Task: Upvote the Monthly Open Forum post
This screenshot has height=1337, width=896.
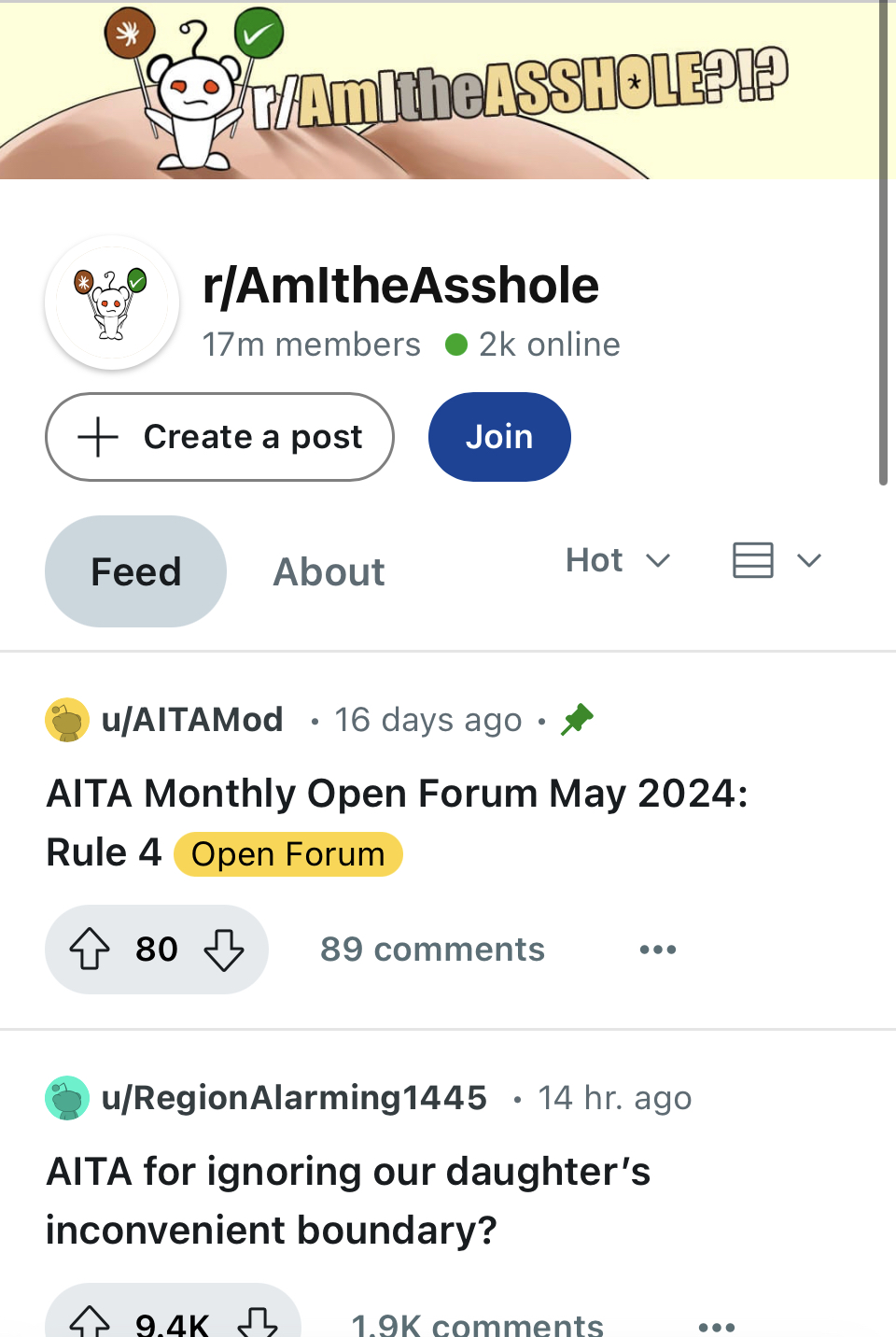Action: pos(90,950)
